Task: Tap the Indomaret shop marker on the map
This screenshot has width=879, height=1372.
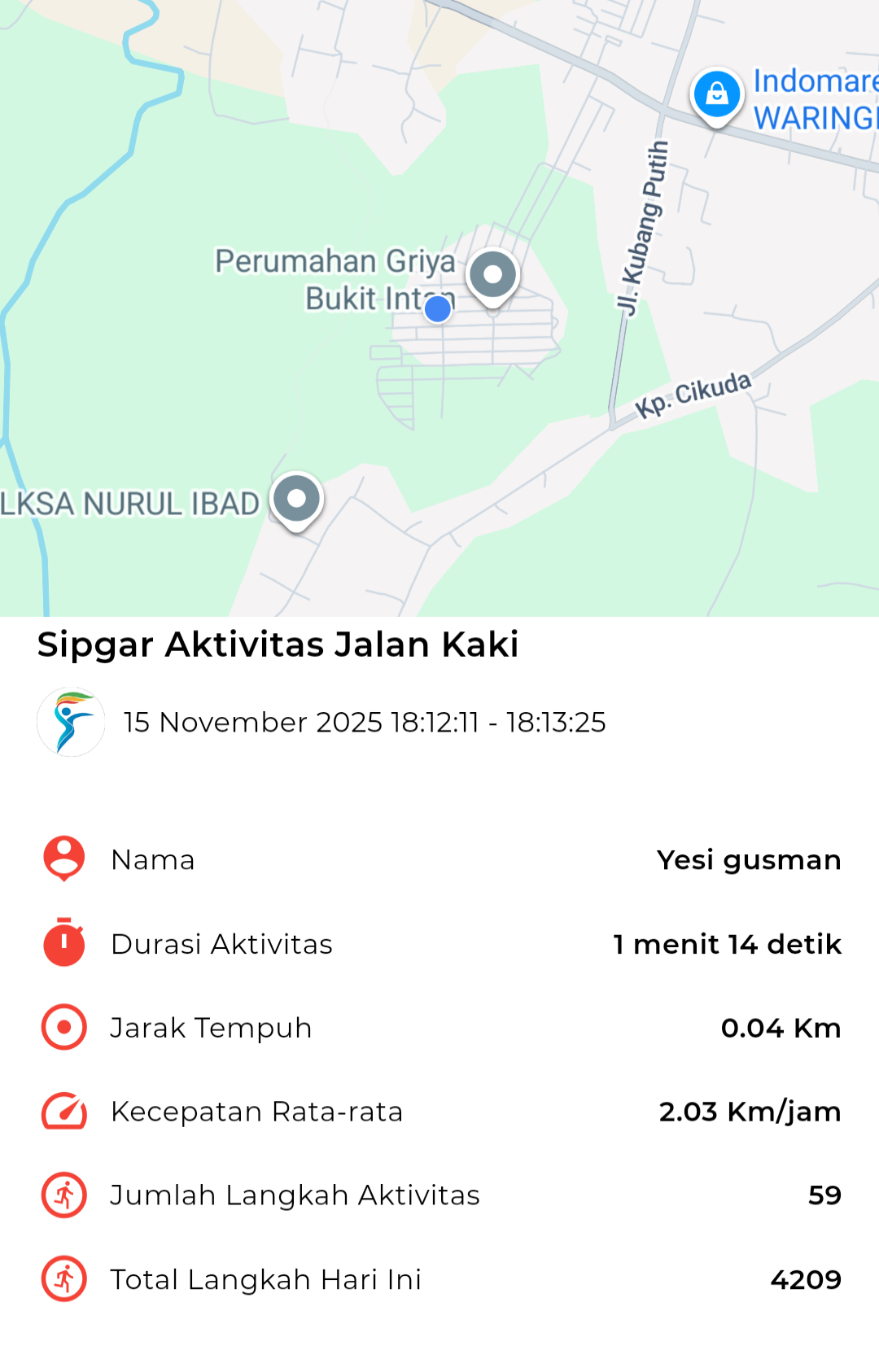Action: pos(717,95)
